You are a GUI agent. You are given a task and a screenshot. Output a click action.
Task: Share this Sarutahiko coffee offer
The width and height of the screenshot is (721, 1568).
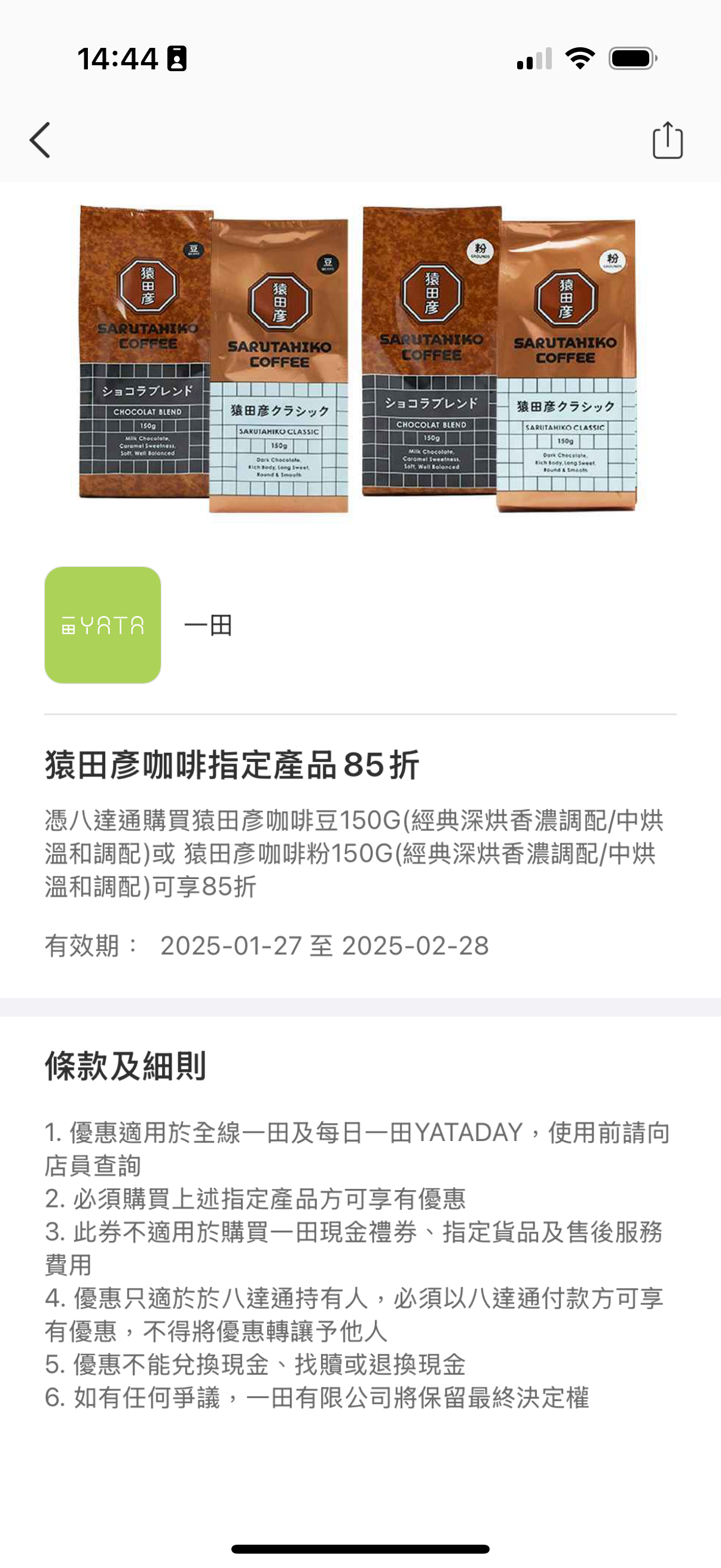pos(667,140)
